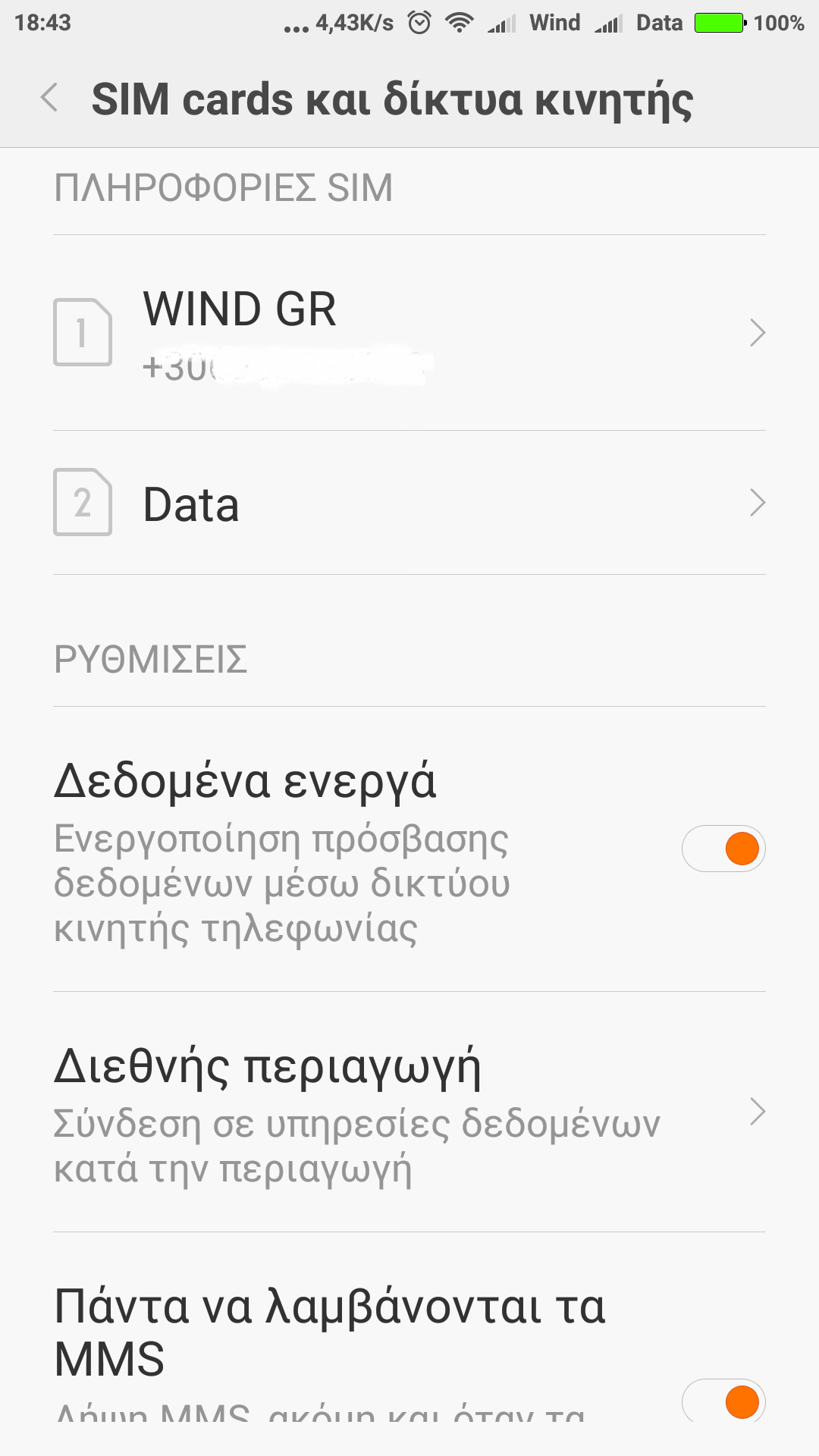Open Διεθνής περιαγωγή roaming settings

coord(409,1112)
